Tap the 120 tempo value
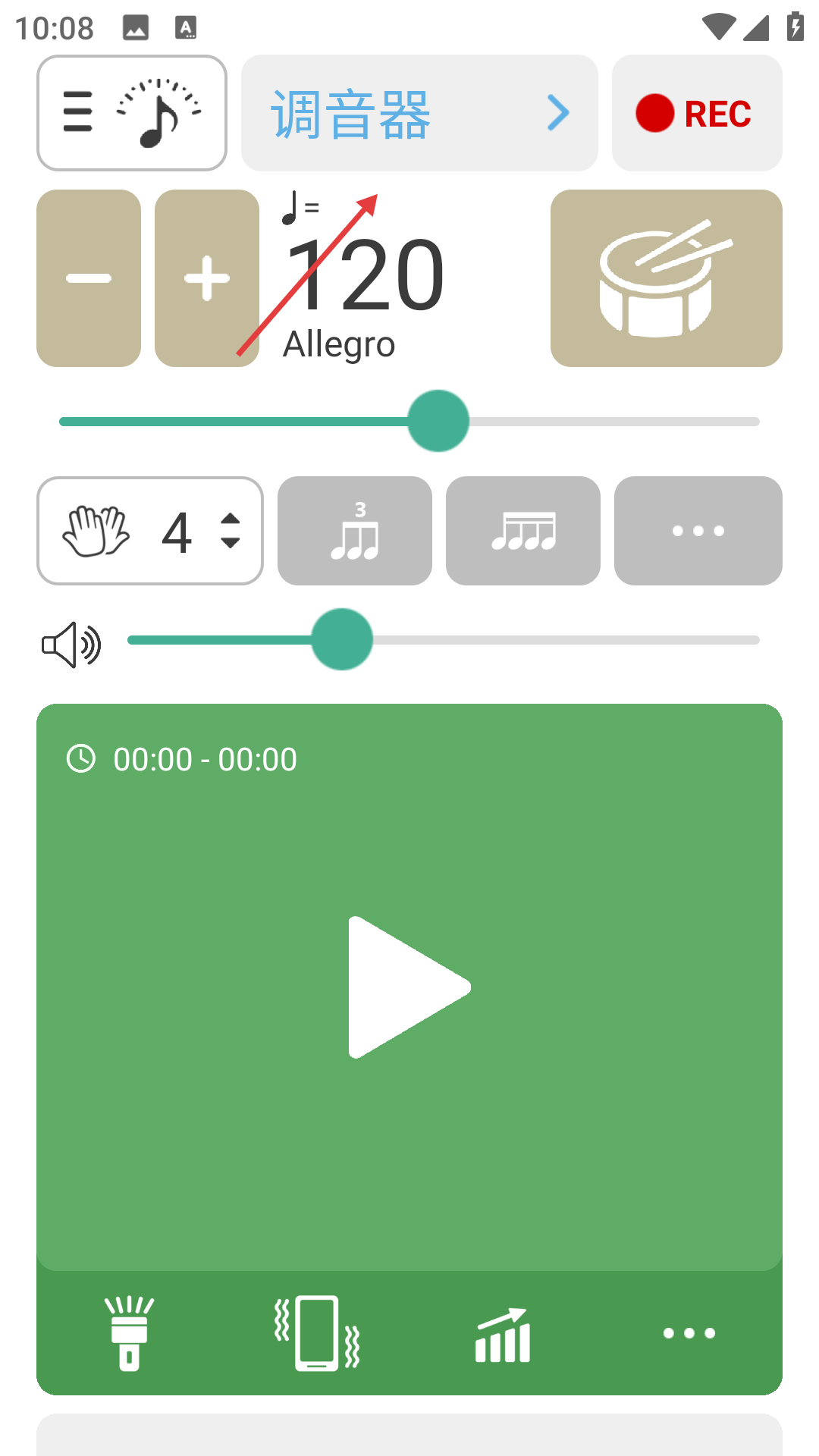 click(366, 276)
